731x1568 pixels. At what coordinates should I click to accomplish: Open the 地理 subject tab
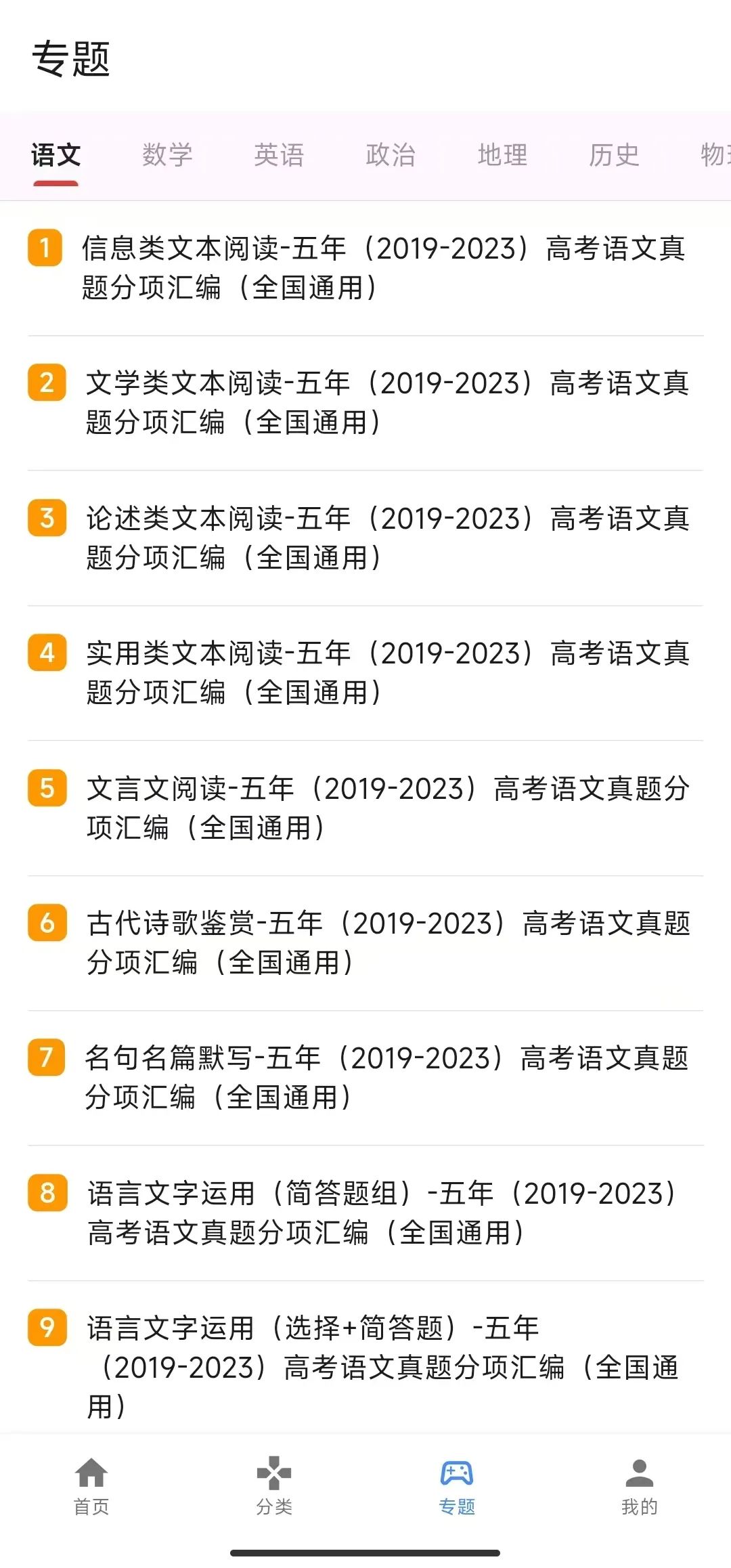502,155
